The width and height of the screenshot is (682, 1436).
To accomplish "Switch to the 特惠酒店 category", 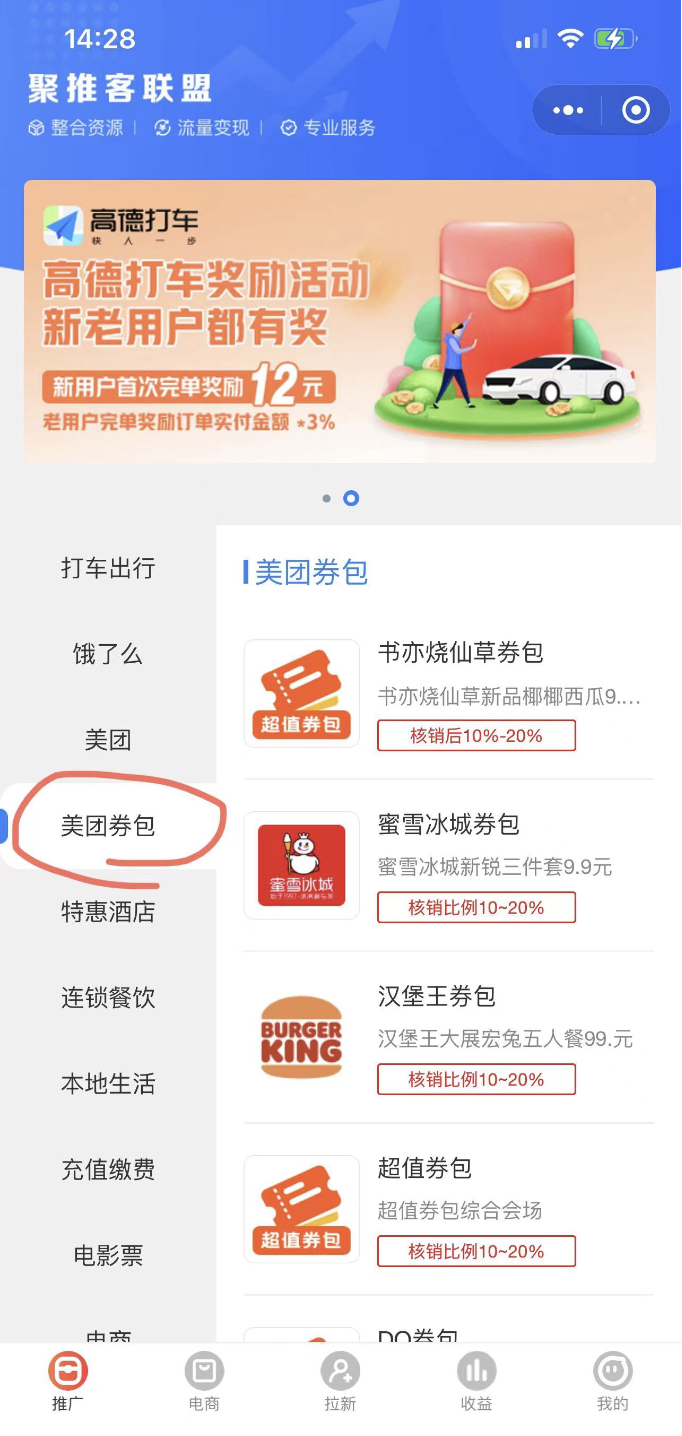I will 108,912.
